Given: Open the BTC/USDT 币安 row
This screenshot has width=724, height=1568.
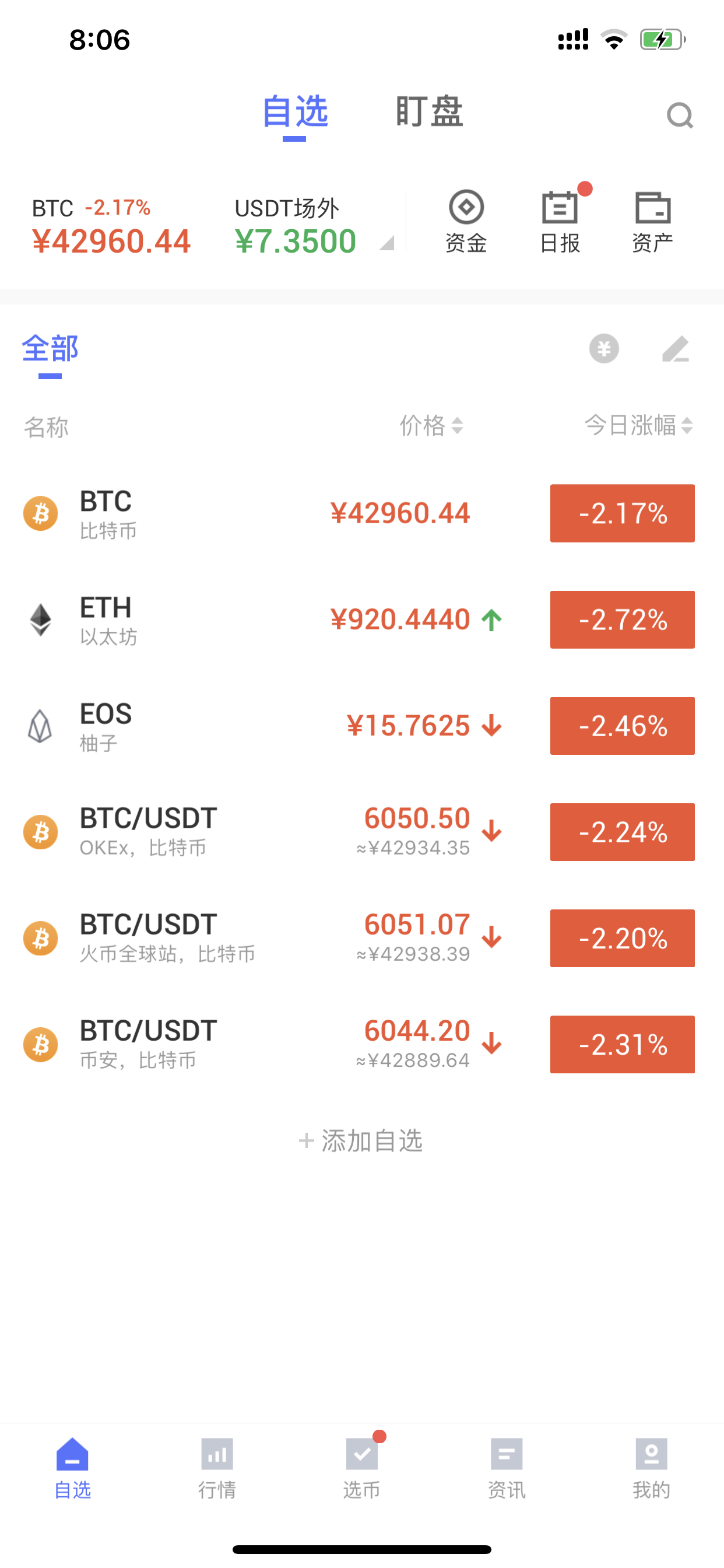Looking at the screenshot, I should tap(362, 1045).
